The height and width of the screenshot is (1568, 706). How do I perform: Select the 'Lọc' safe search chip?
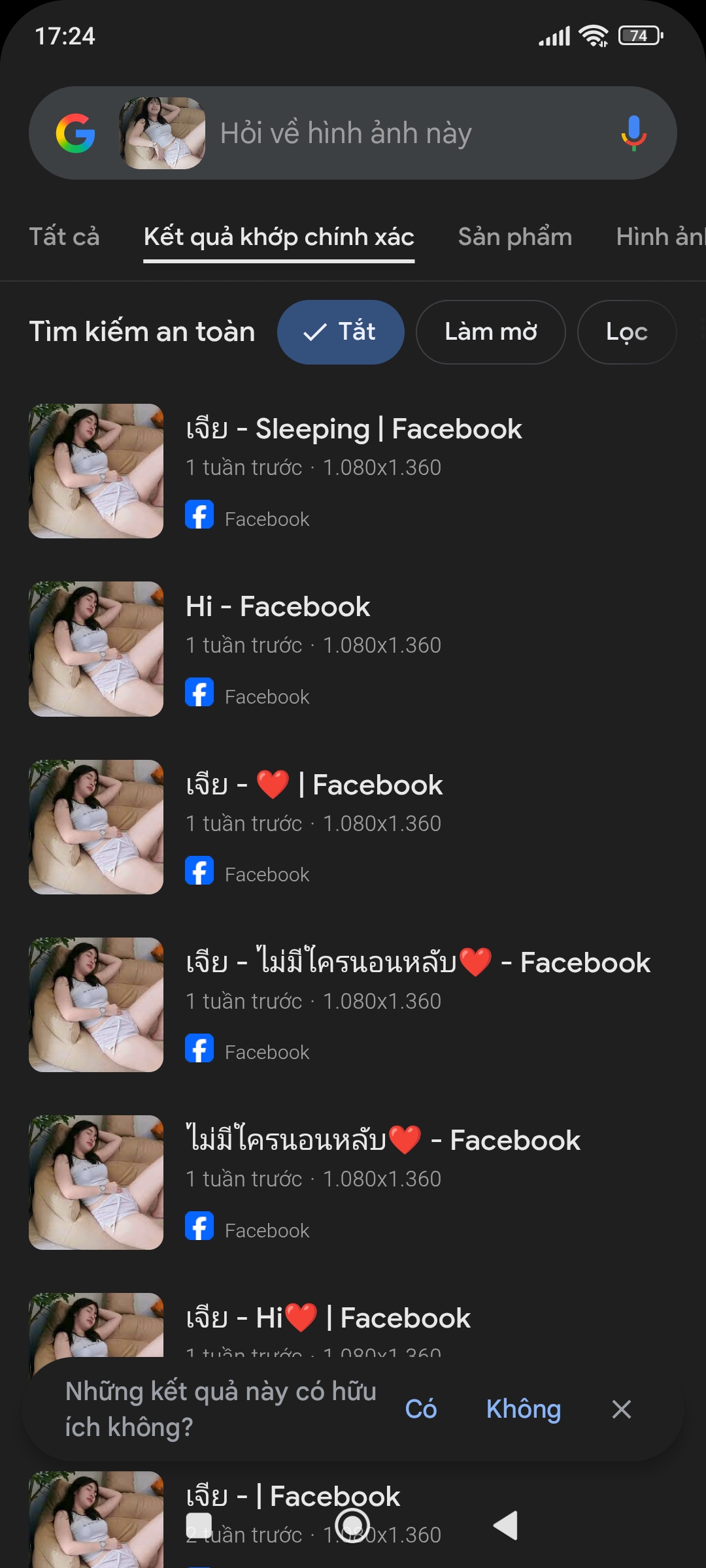tap(626, 332)
